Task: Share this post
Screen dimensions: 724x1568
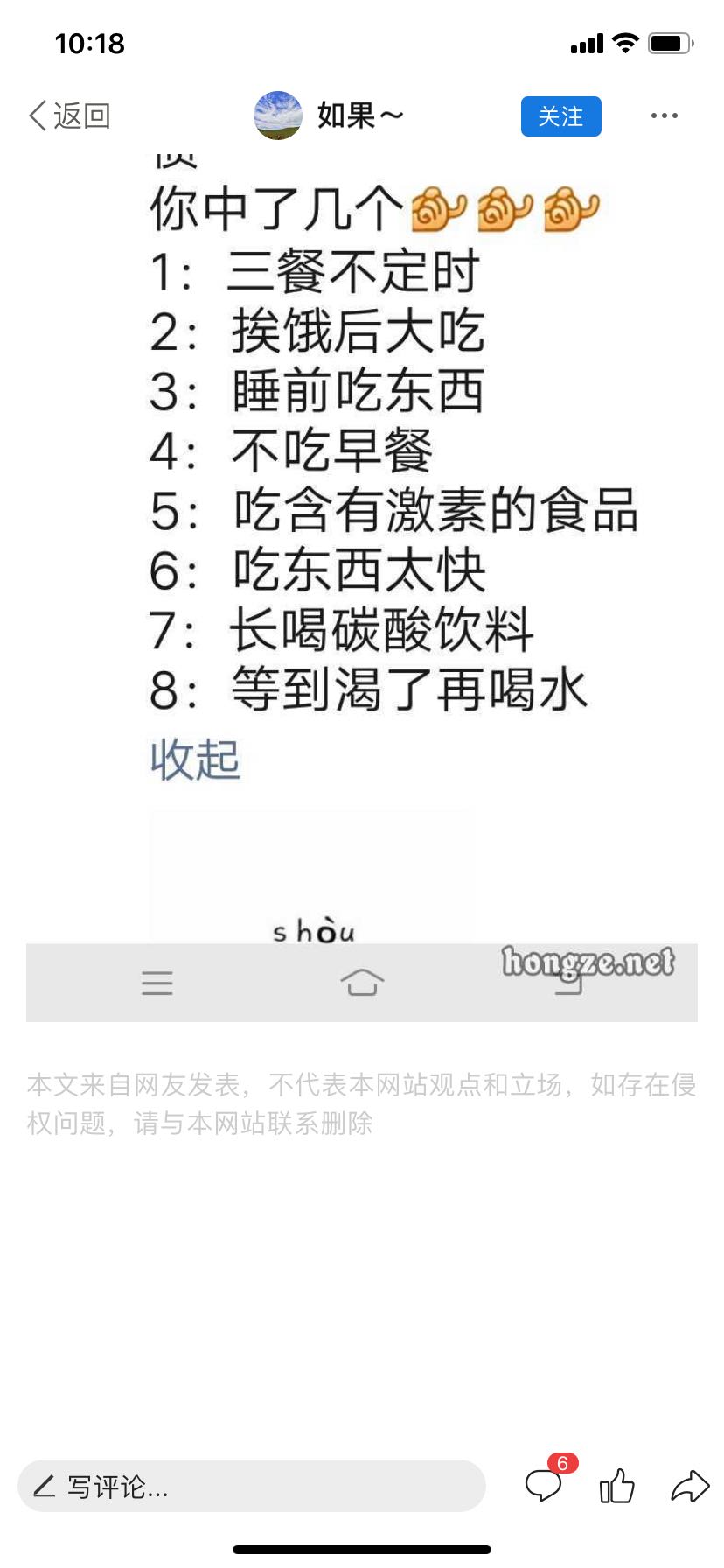Action: [690, 1486]
